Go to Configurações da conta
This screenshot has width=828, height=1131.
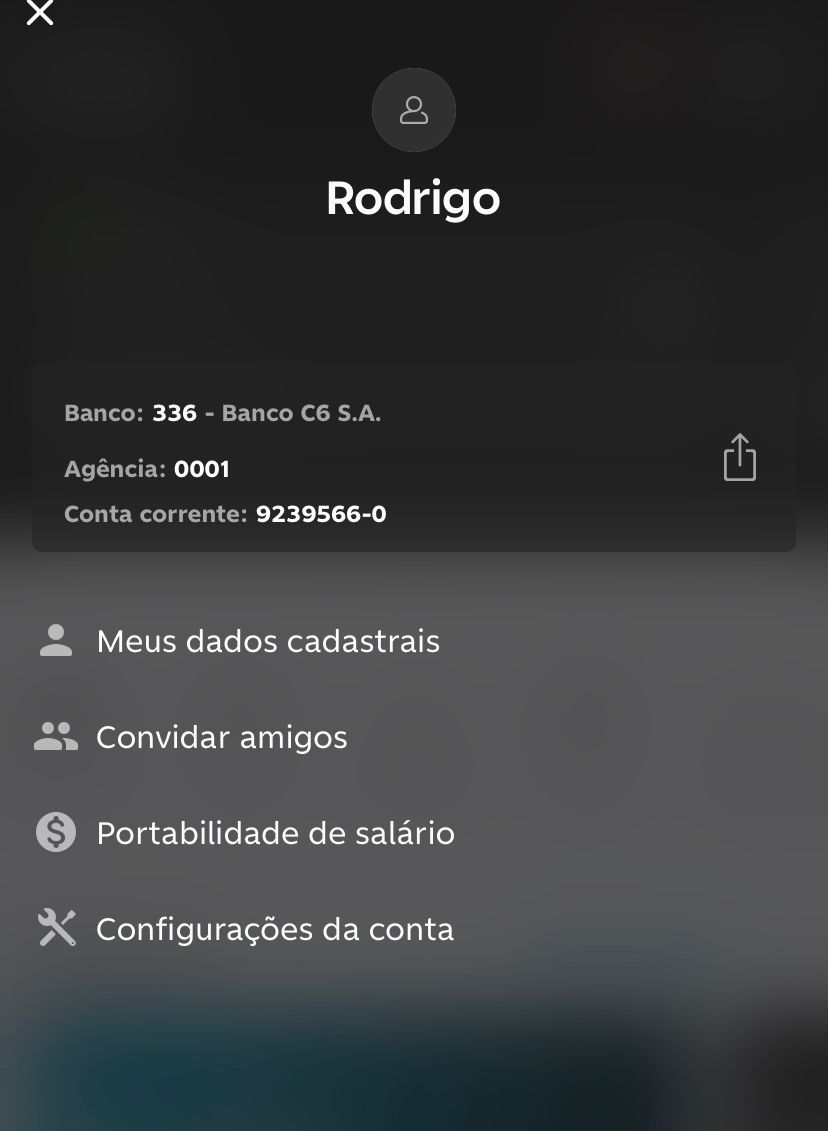274,929
